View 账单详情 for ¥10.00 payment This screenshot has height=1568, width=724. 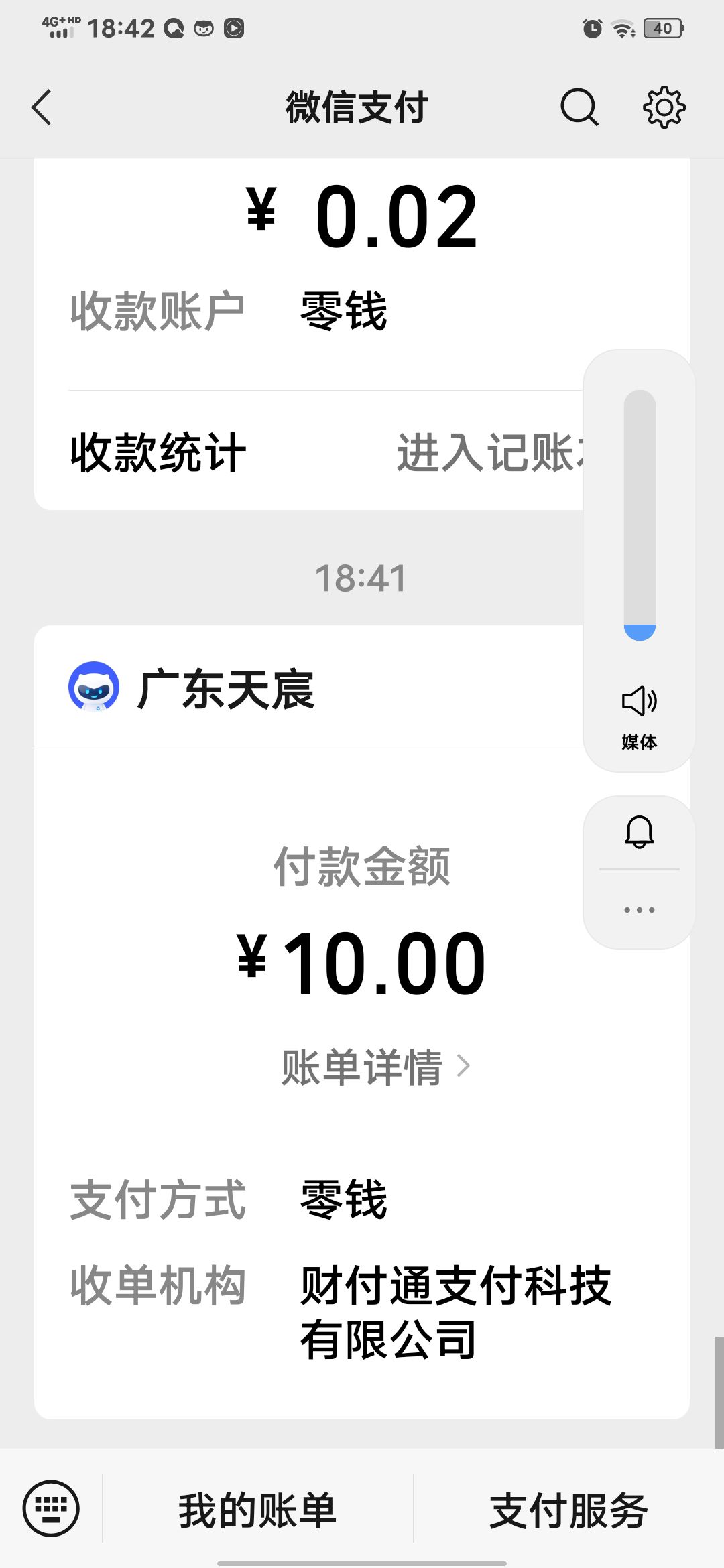point(374,1067)
